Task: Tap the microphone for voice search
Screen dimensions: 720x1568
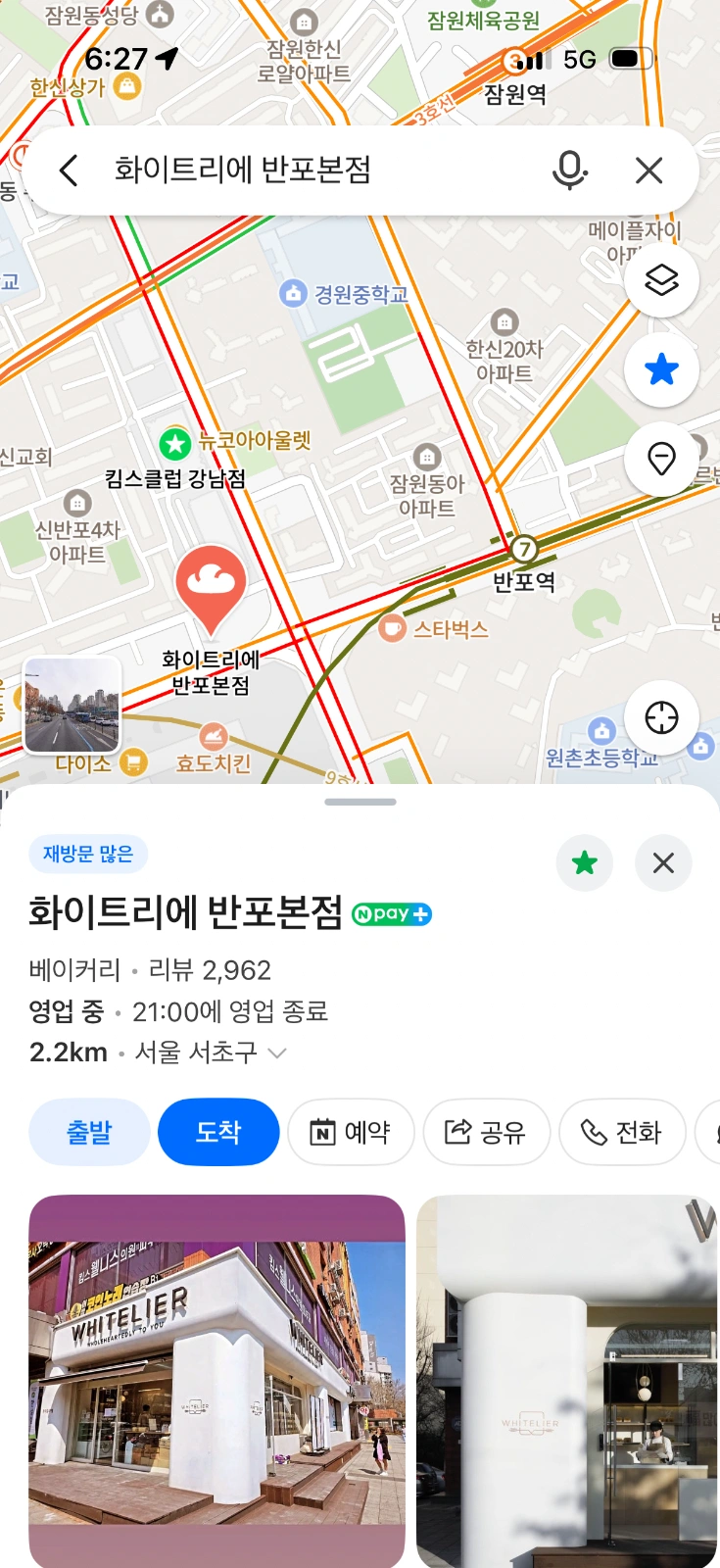Action: (x=569, y=171)
